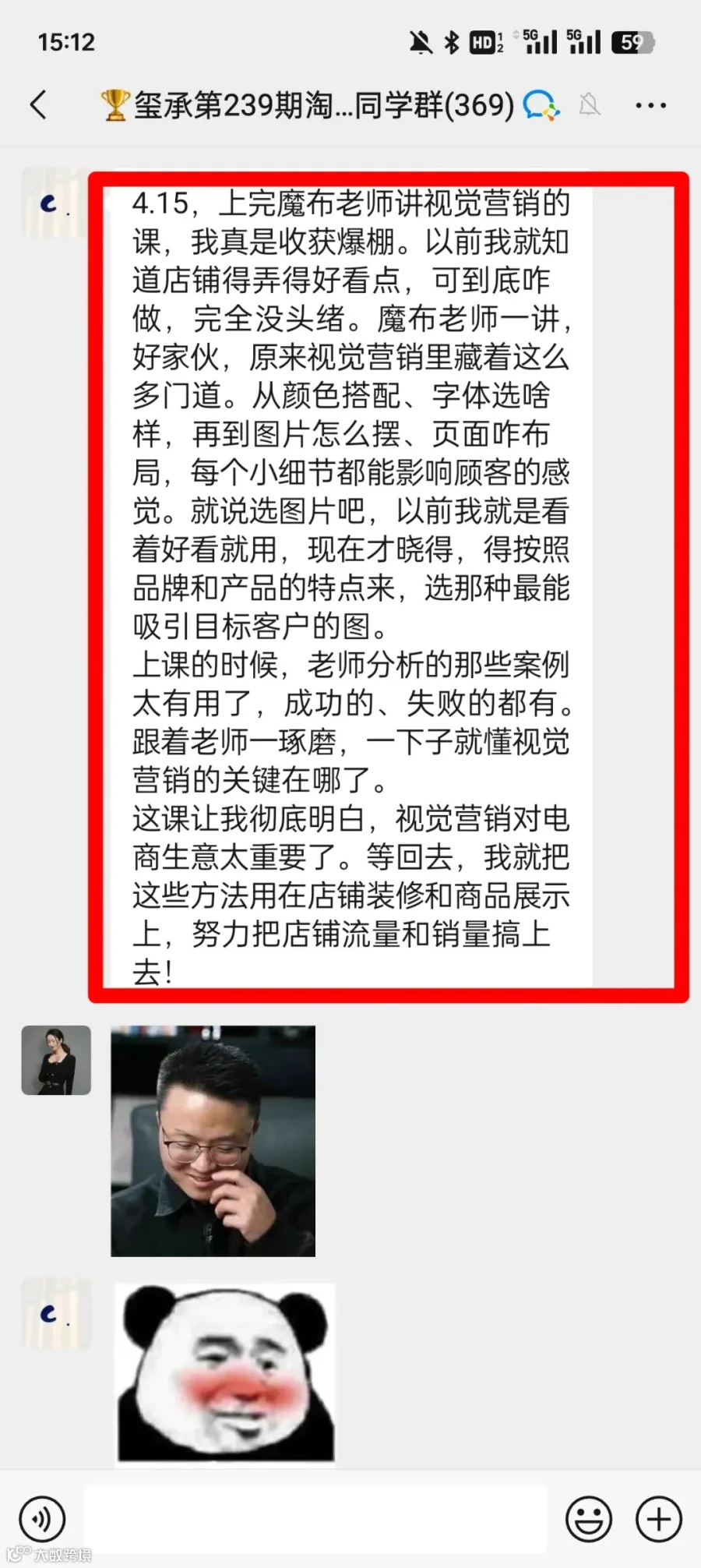The height and width of the screenshot is (1568, 701).
Task: Open the long 4.15 course review message
Action: 350,587
